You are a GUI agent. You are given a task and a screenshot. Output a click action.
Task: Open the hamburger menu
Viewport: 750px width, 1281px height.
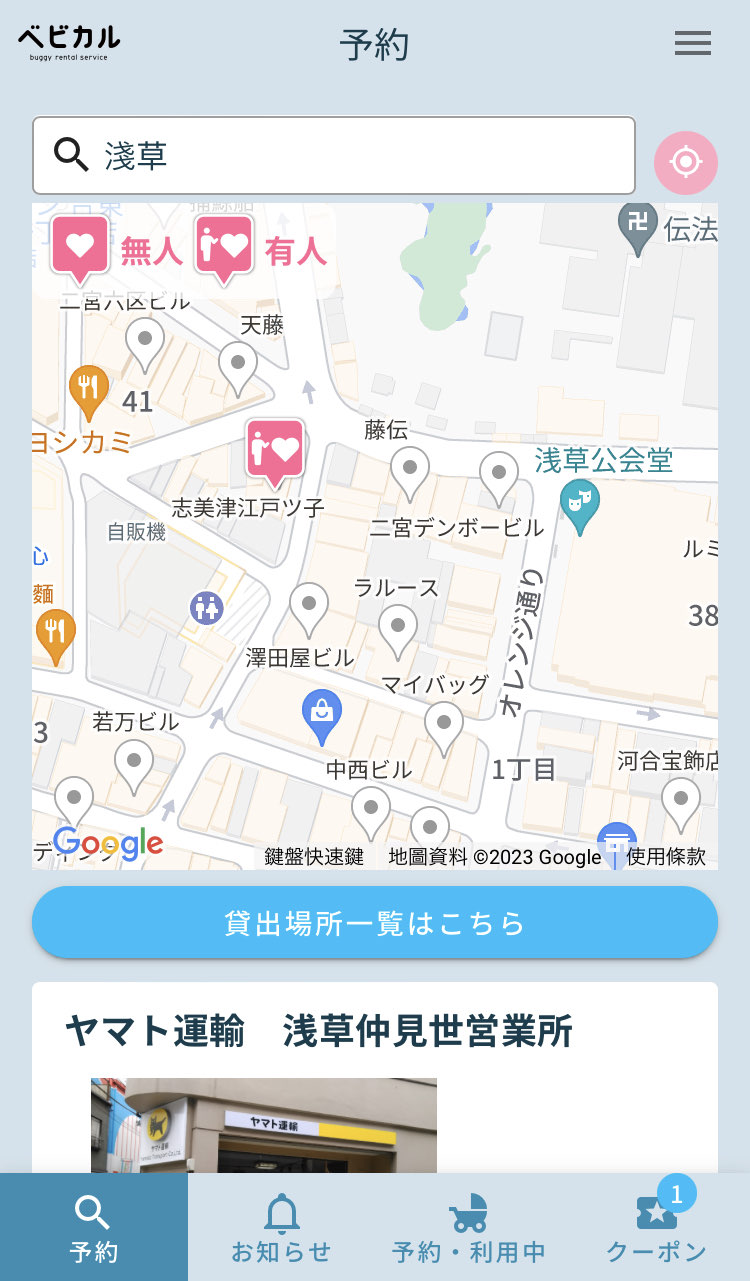point(692,44)
